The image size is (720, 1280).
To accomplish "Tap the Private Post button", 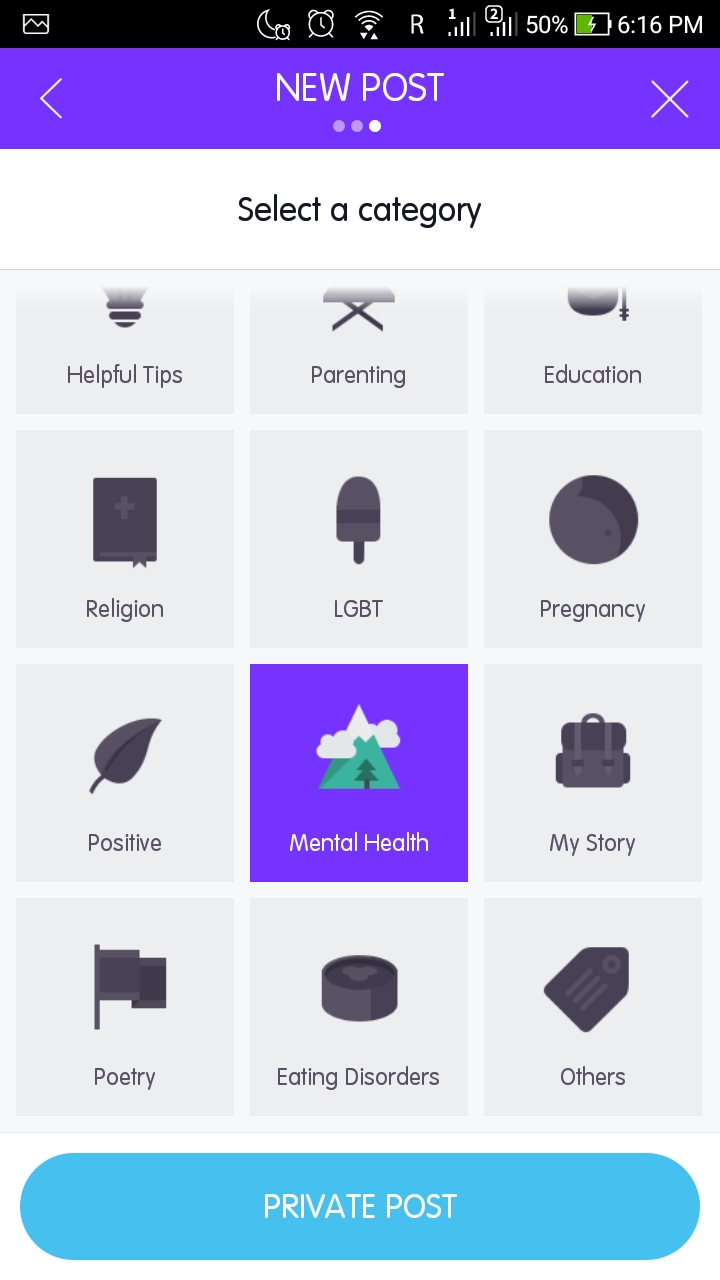I will (360, 1206).
